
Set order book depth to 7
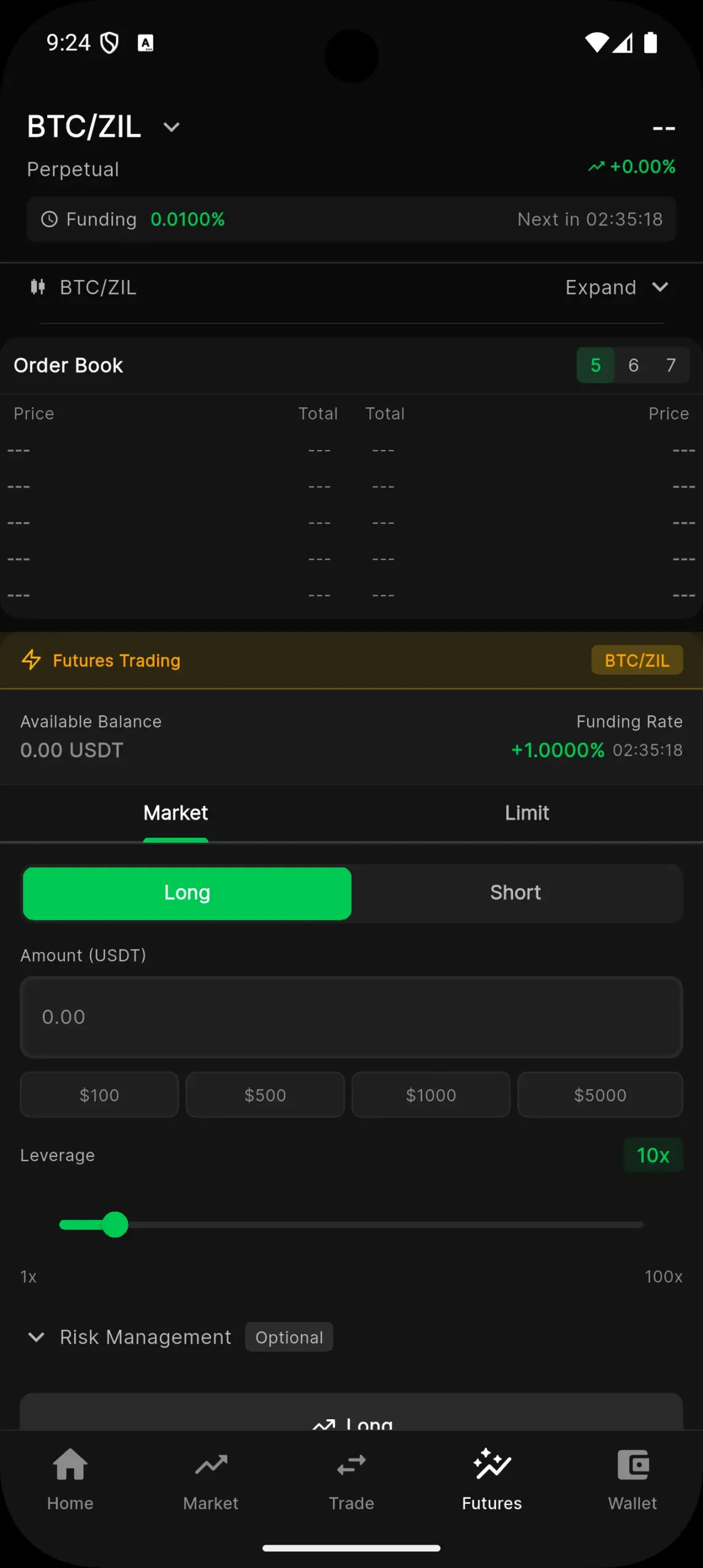[x=671, y=366]
